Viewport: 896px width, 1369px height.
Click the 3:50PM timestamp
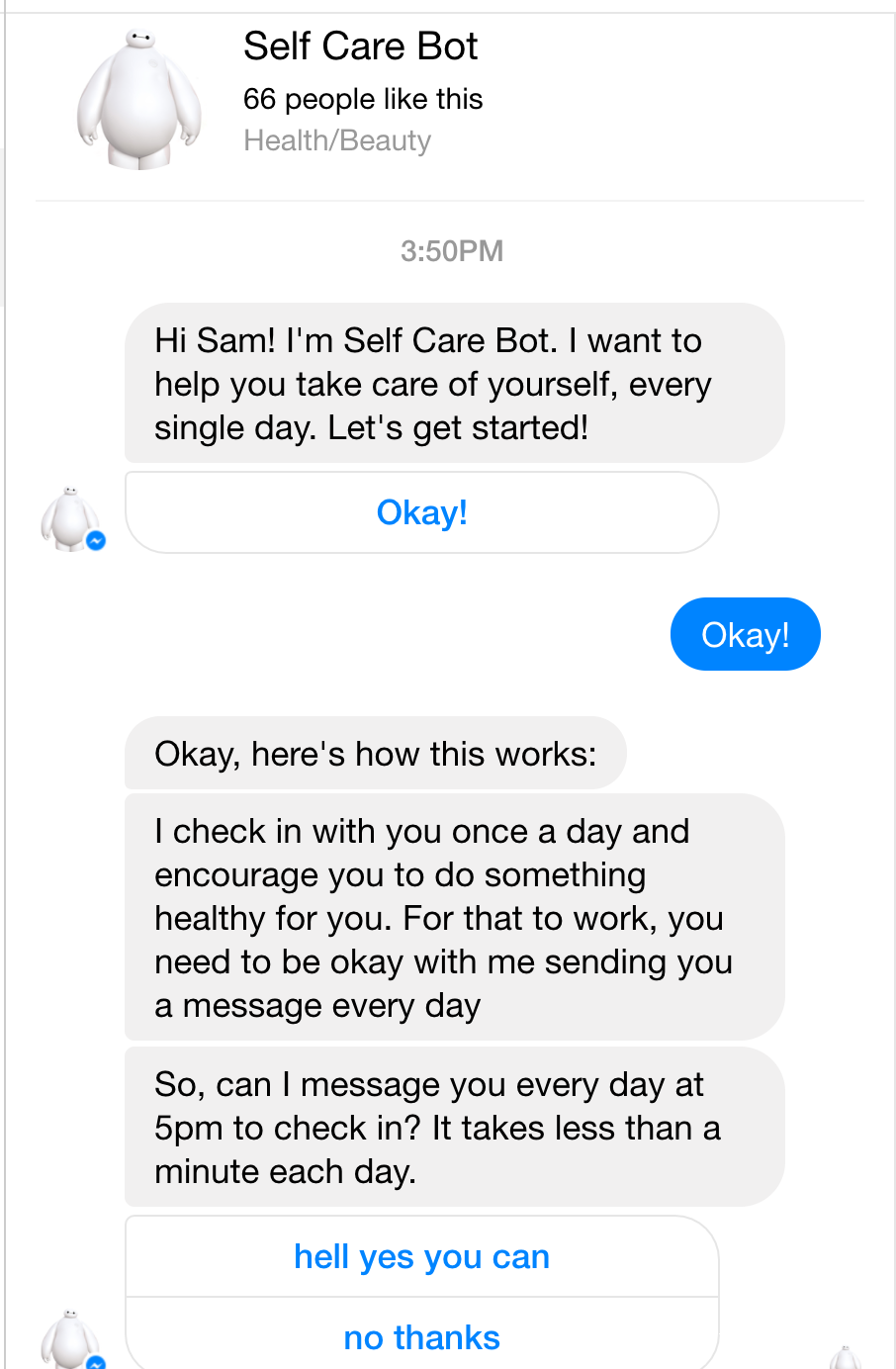(452, 251)
